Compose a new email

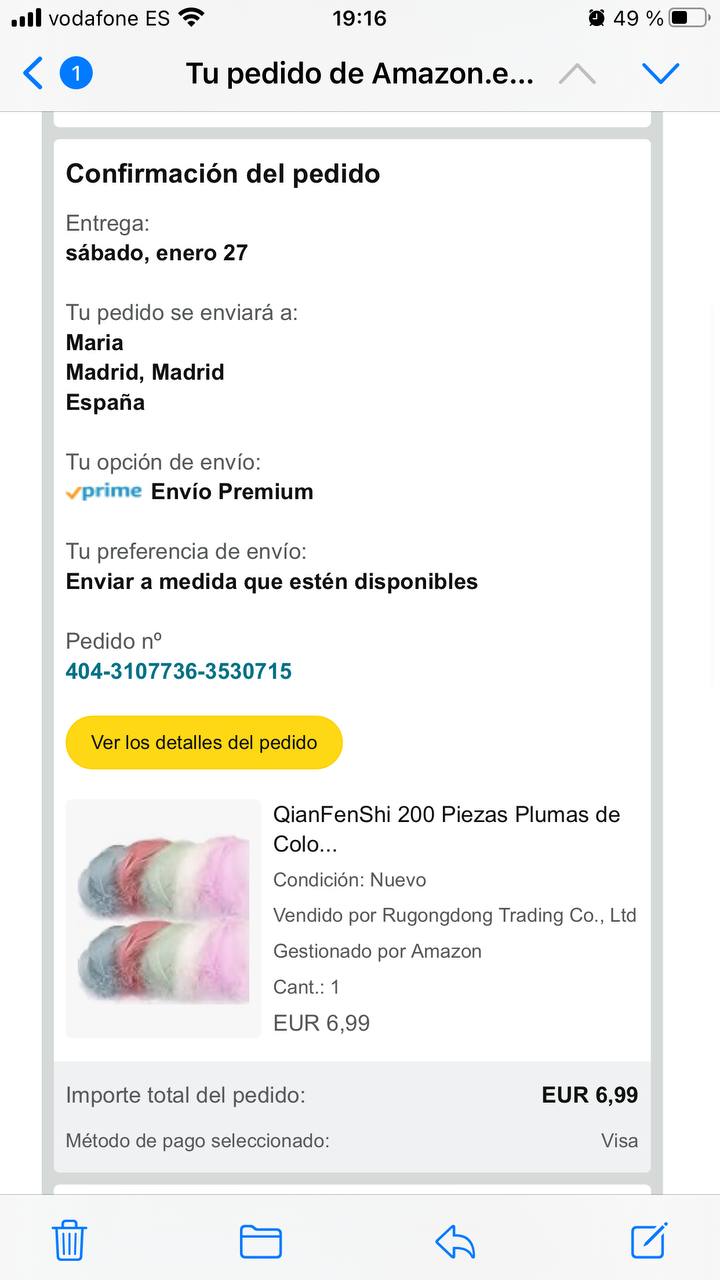tap(648, 1241)
